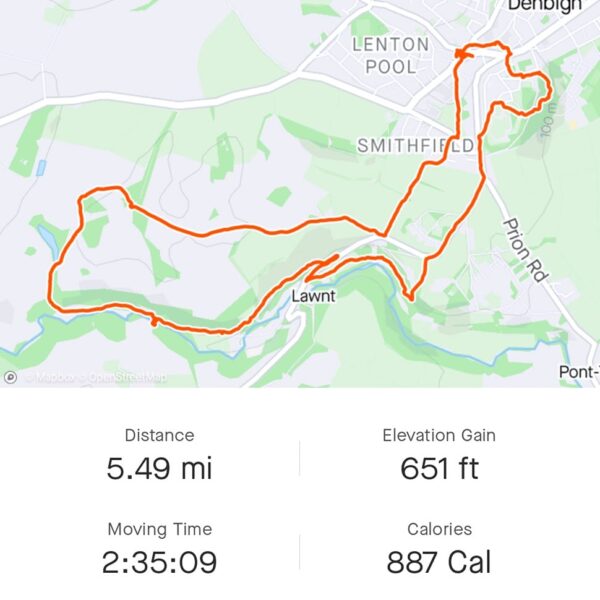The height and width of the screenshot is (600, 600).
Task: Open the activity route map
Action: click(x=300, y=194)
